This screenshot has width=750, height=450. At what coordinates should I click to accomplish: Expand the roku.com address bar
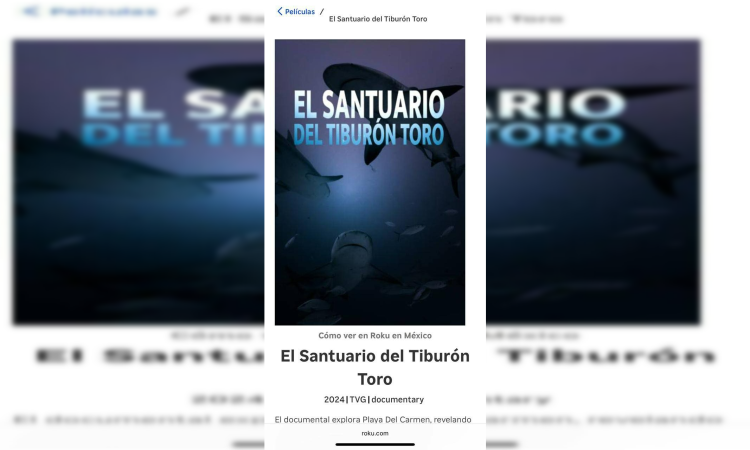click(375, 433)
